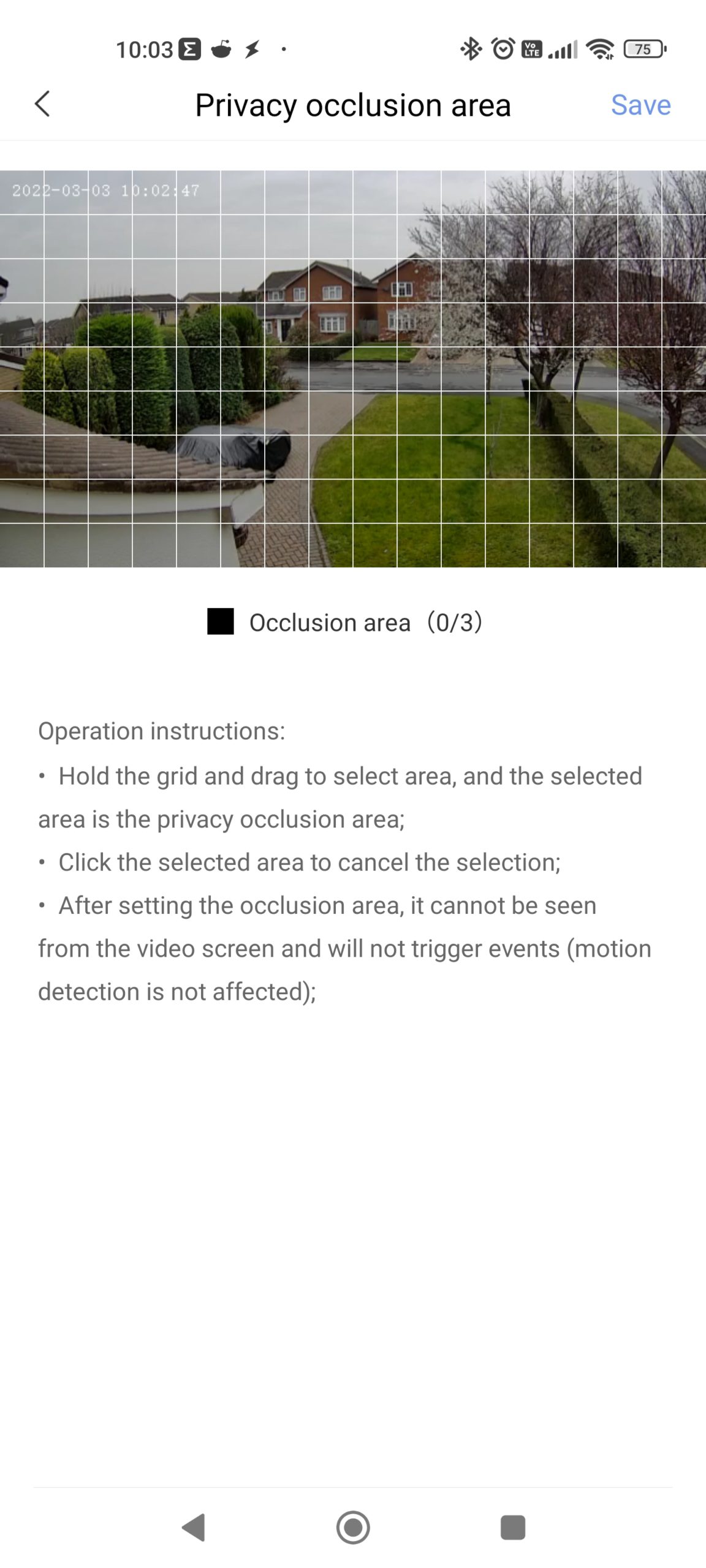Tap the camera preview grid
The height and width of the screenshot is (1568, 706).
[353, 369]
